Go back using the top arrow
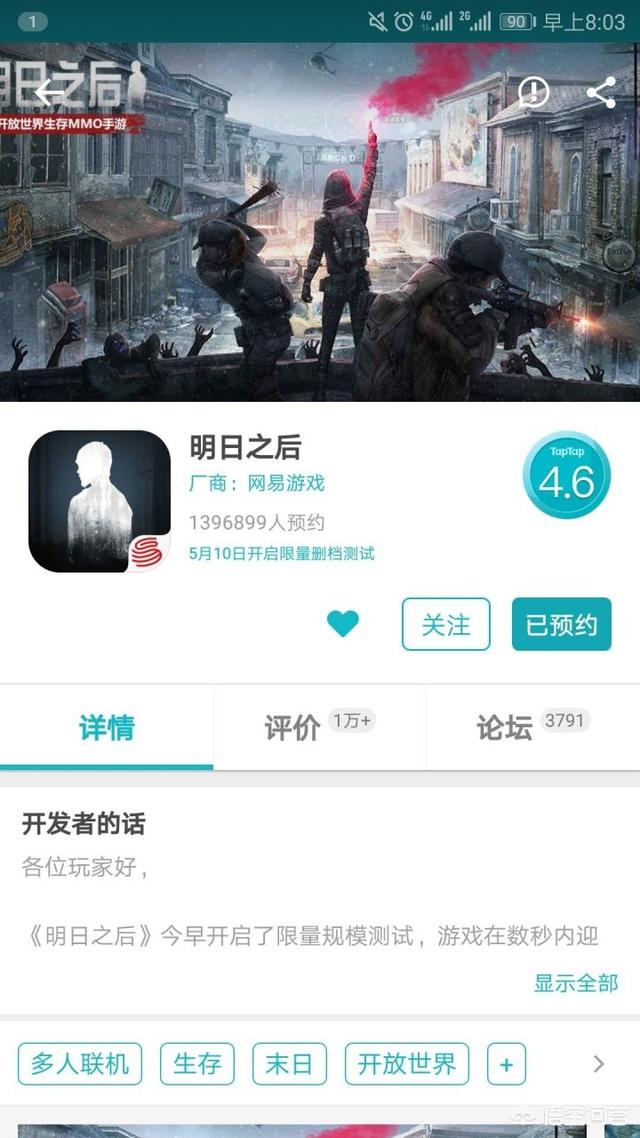 (x=49, y=92)
